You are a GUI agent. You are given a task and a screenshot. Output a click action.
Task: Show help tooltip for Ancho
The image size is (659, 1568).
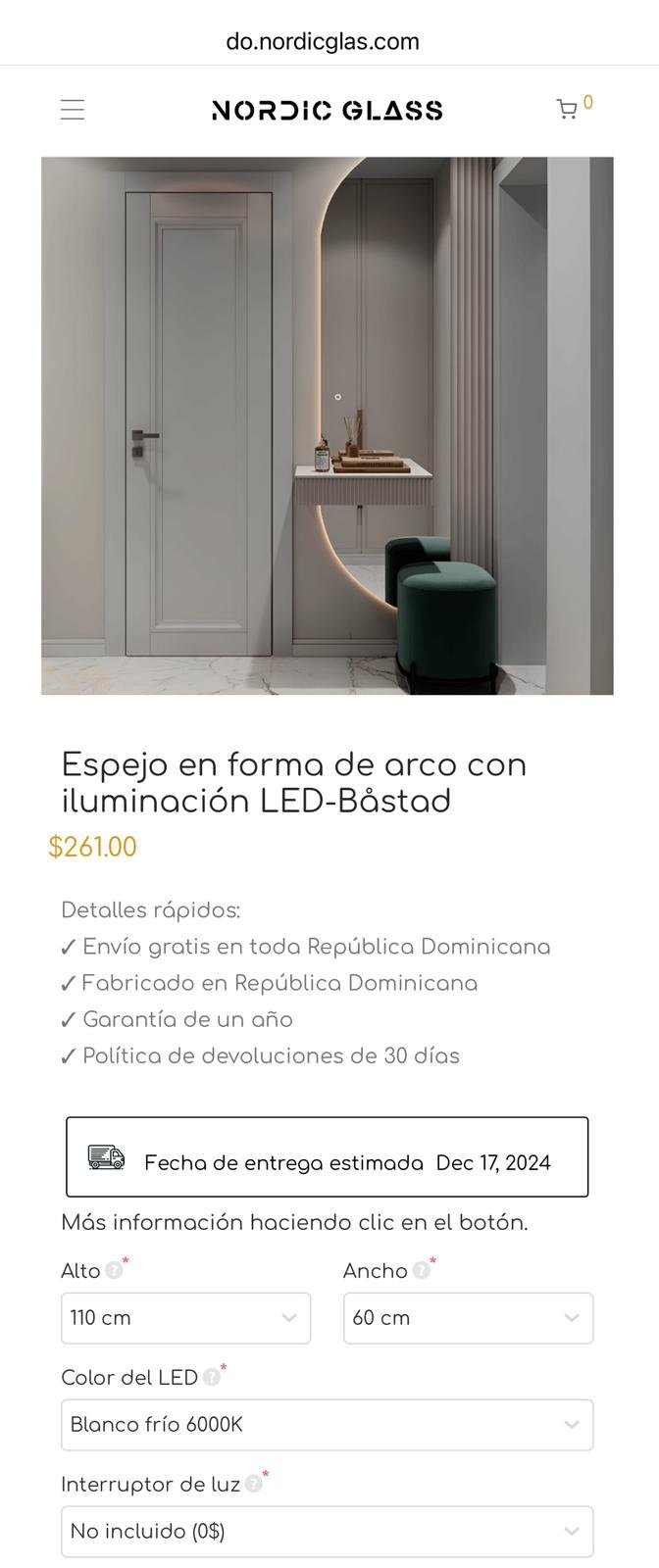click(x=421, y=1270)
